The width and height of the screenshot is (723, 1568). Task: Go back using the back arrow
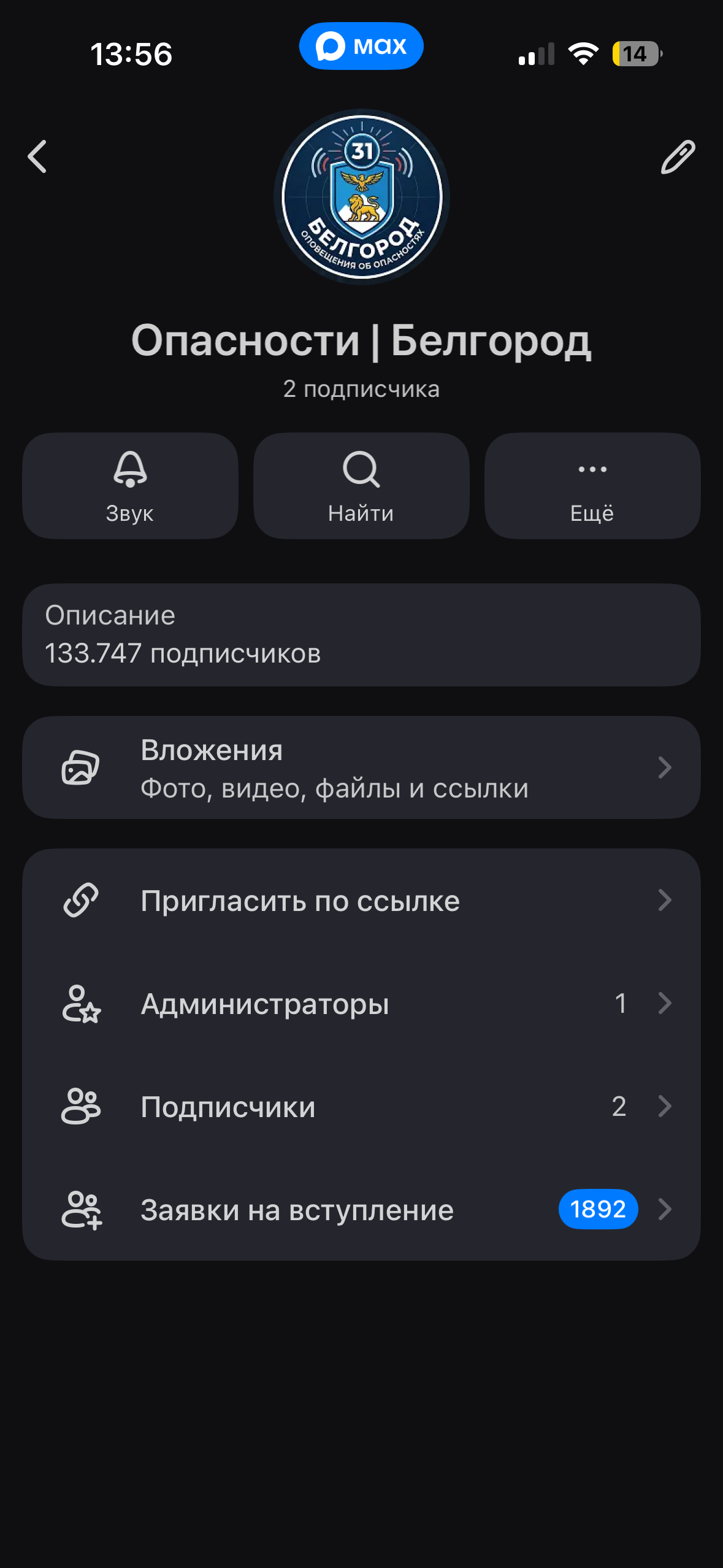tap(37, 157)
